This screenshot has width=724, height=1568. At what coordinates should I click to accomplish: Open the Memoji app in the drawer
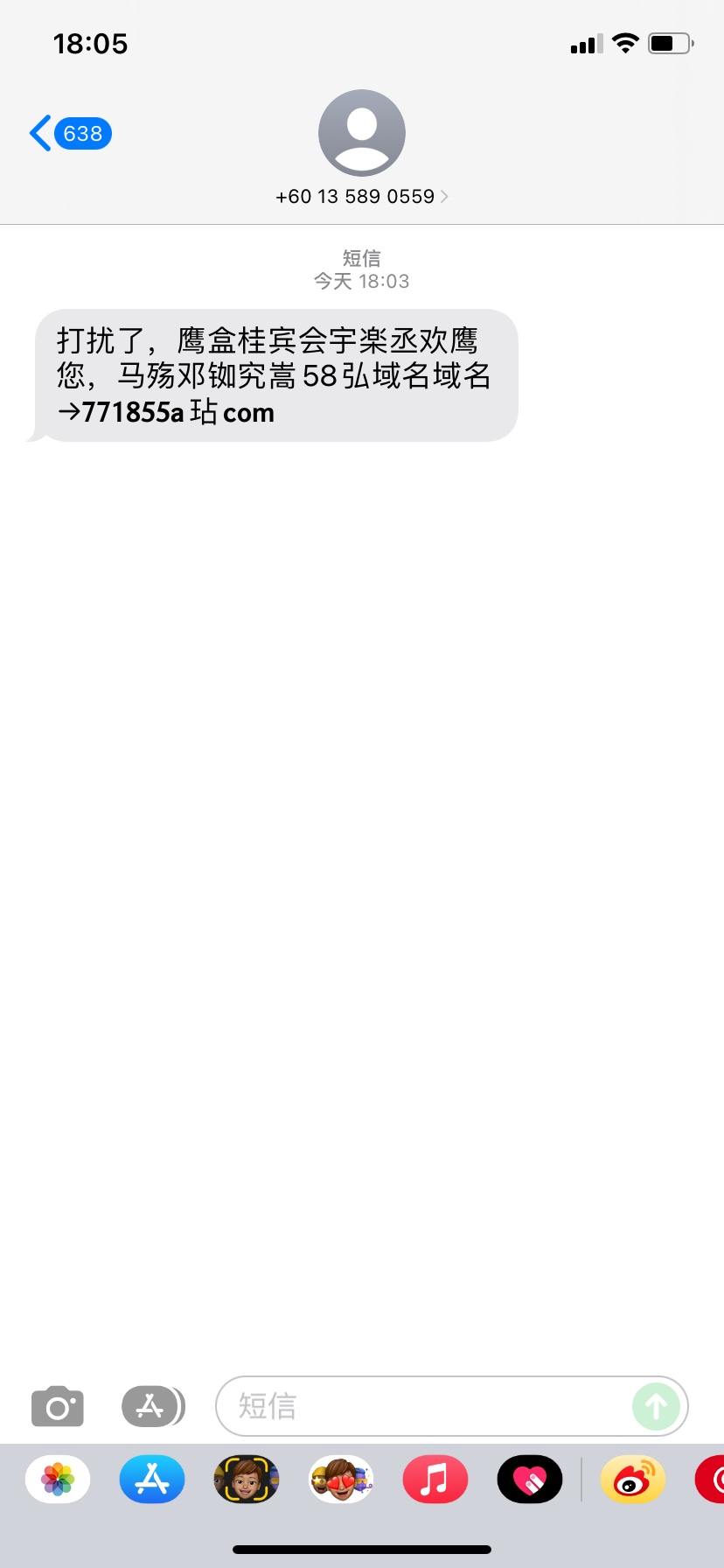coord(247,1480)
